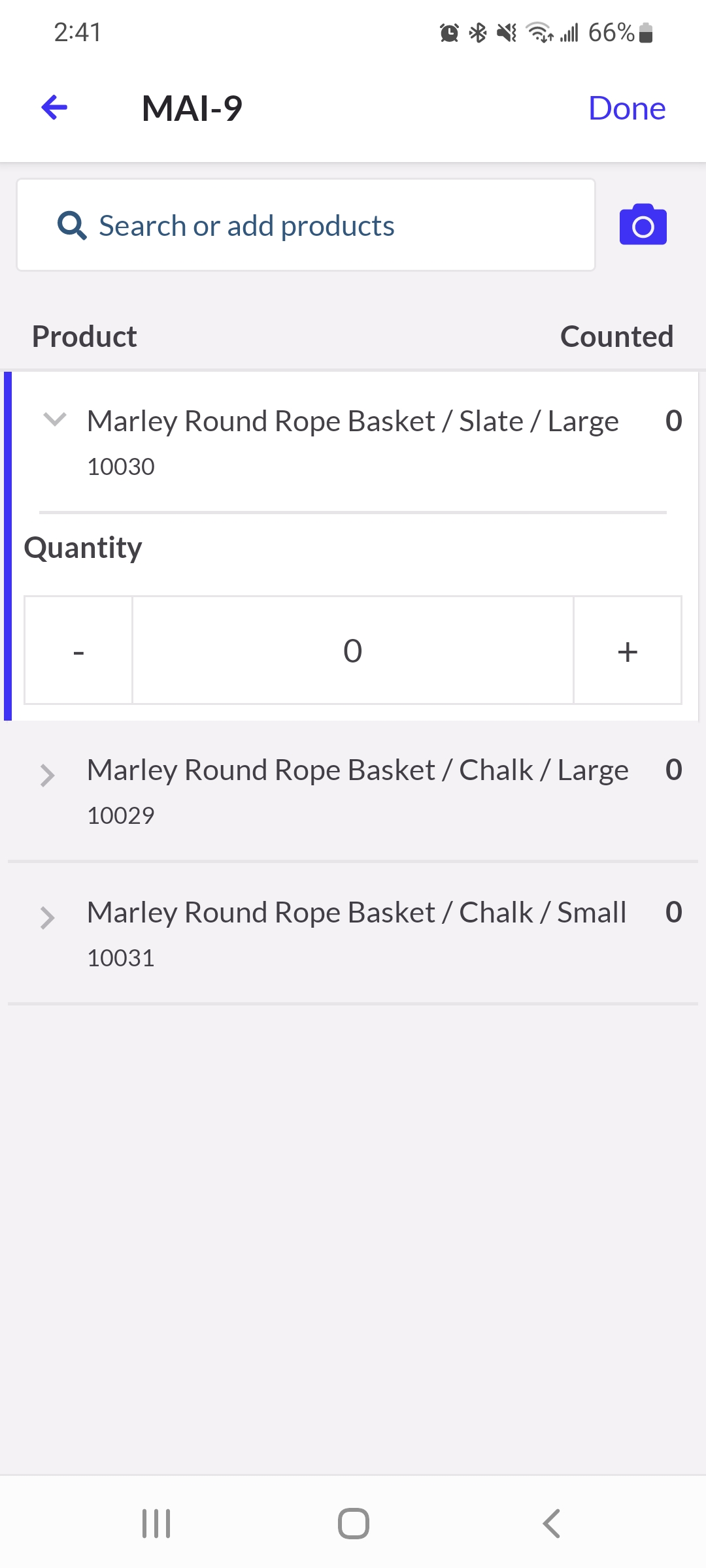Open recent apps from navigation bar
The height and width of the screenshot is (1568, 706).
click(x=156, y=1524)
